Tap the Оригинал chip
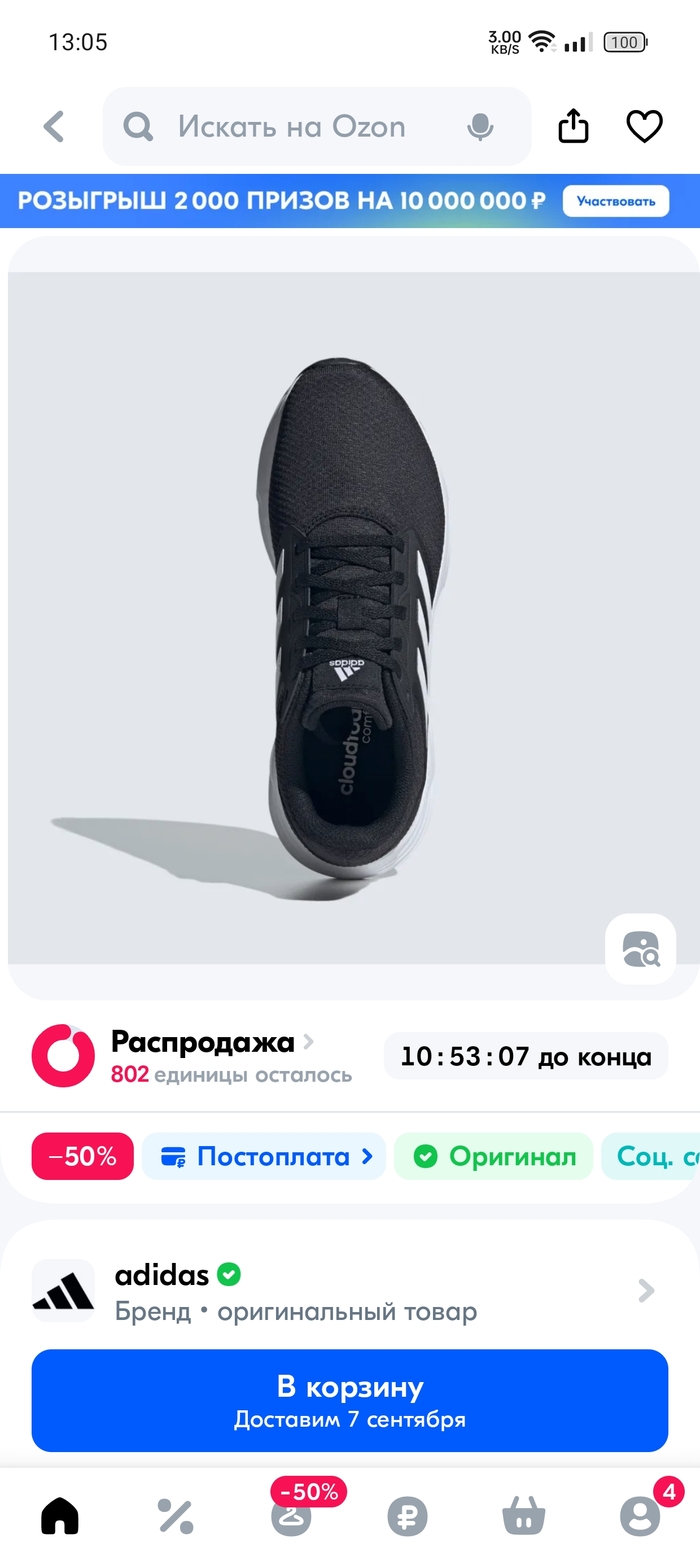Screen dimensions: 700x1565 tap(494, 1156)
